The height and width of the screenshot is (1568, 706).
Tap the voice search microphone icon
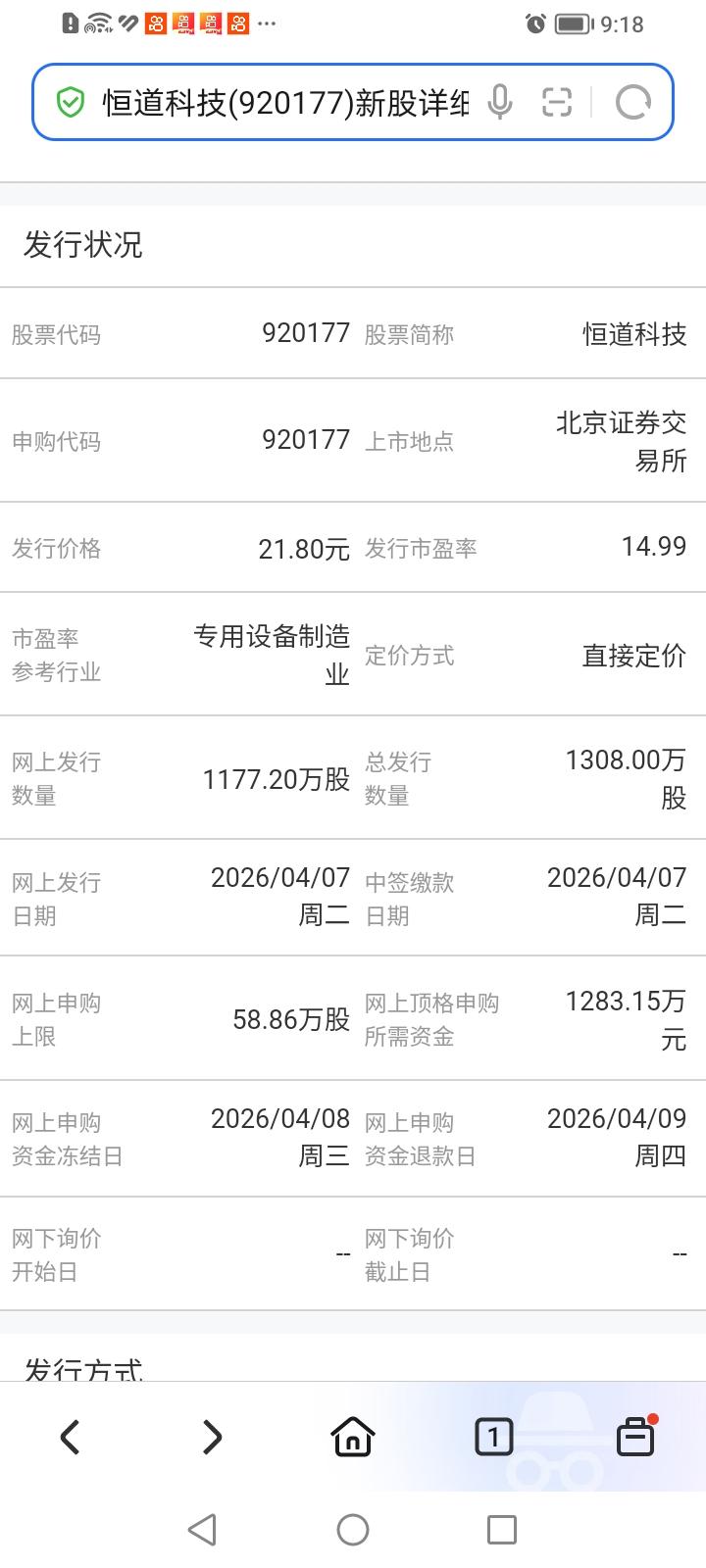(x=501, y=101)
